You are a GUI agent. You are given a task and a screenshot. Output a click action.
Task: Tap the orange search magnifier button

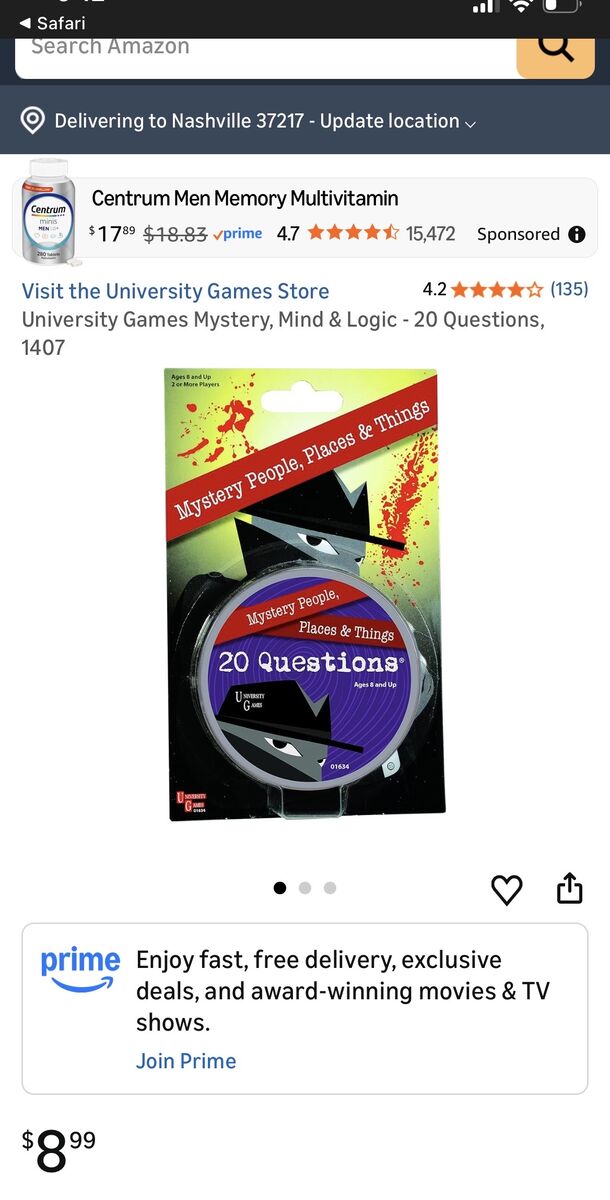pos(555,48)
